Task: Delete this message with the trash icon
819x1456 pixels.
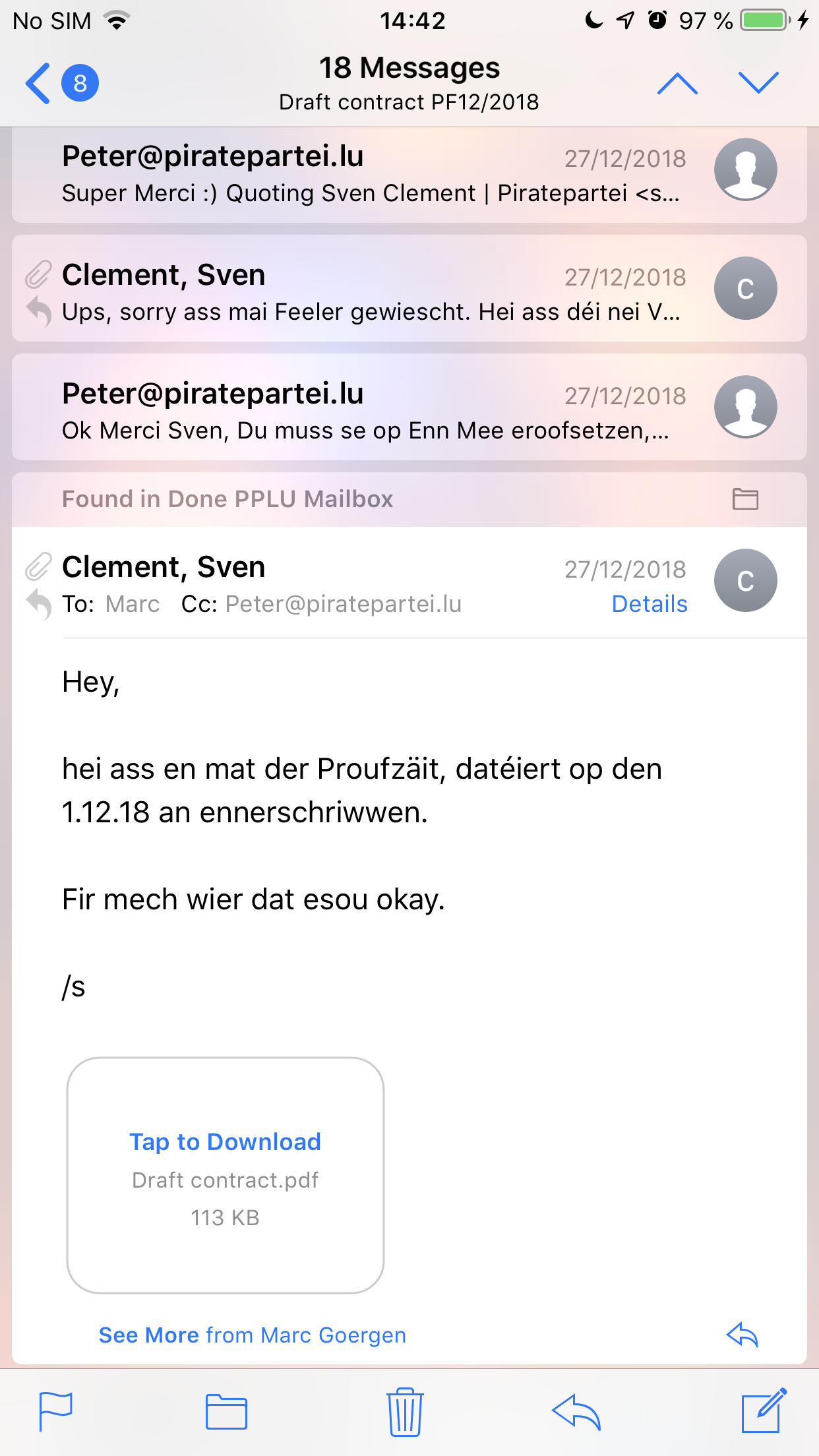Action: [405, 1411]
